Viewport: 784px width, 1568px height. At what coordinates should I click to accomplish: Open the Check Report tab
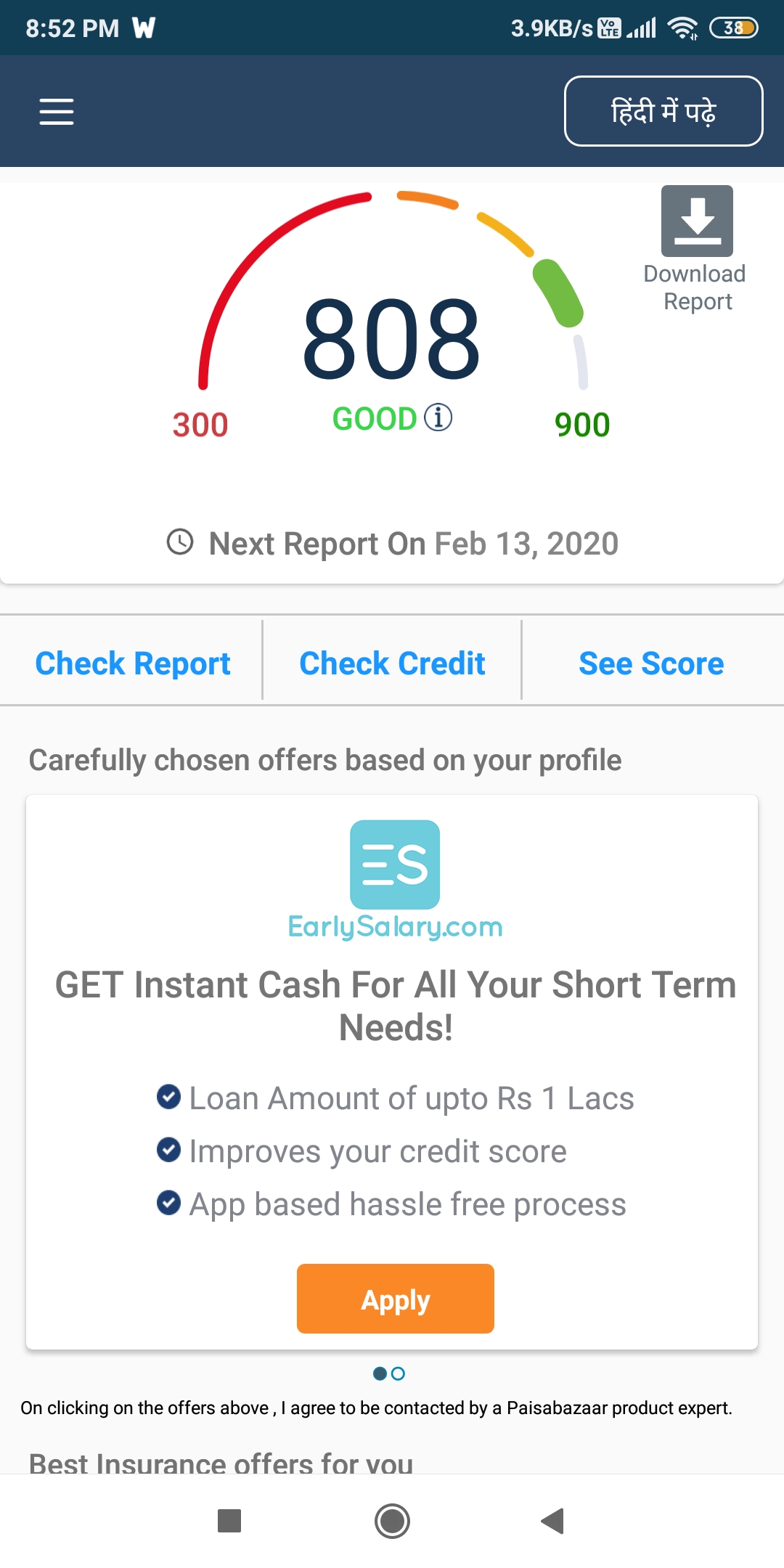(x=133, y=663)
